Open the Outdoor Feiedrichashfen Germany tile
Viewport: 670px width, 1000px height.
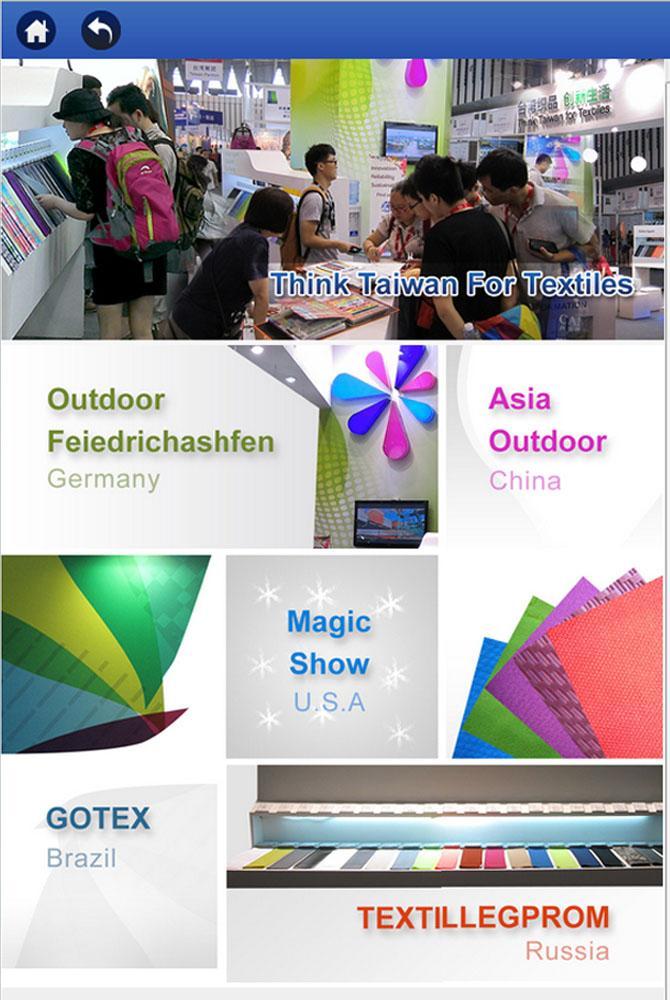[x=160, y=440]
